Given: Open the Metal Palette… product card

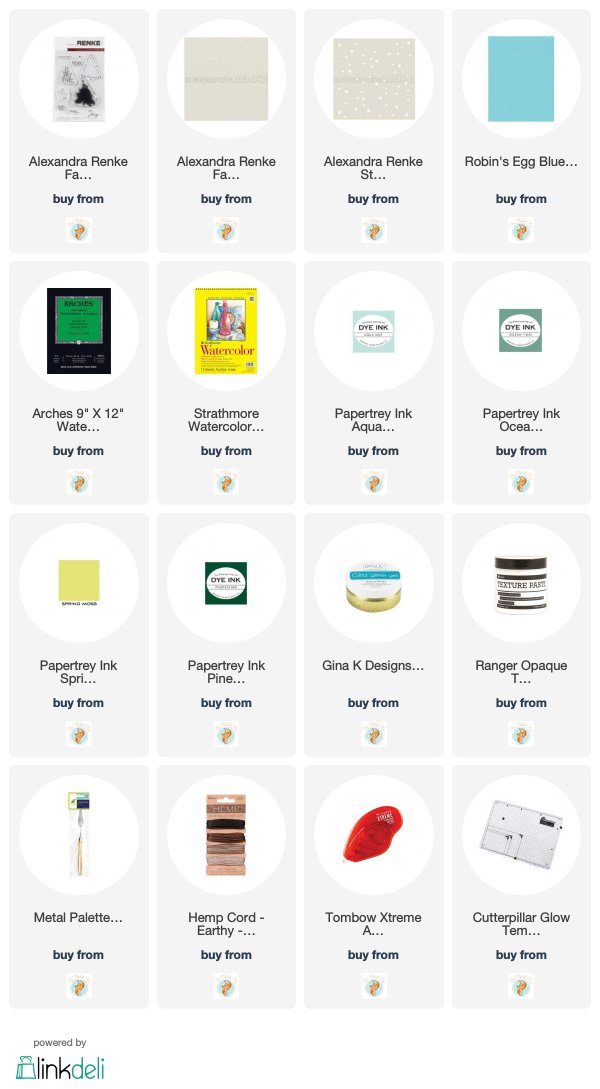Looking at the screenshot, I should pyautogui.click(x=78, y=887).
